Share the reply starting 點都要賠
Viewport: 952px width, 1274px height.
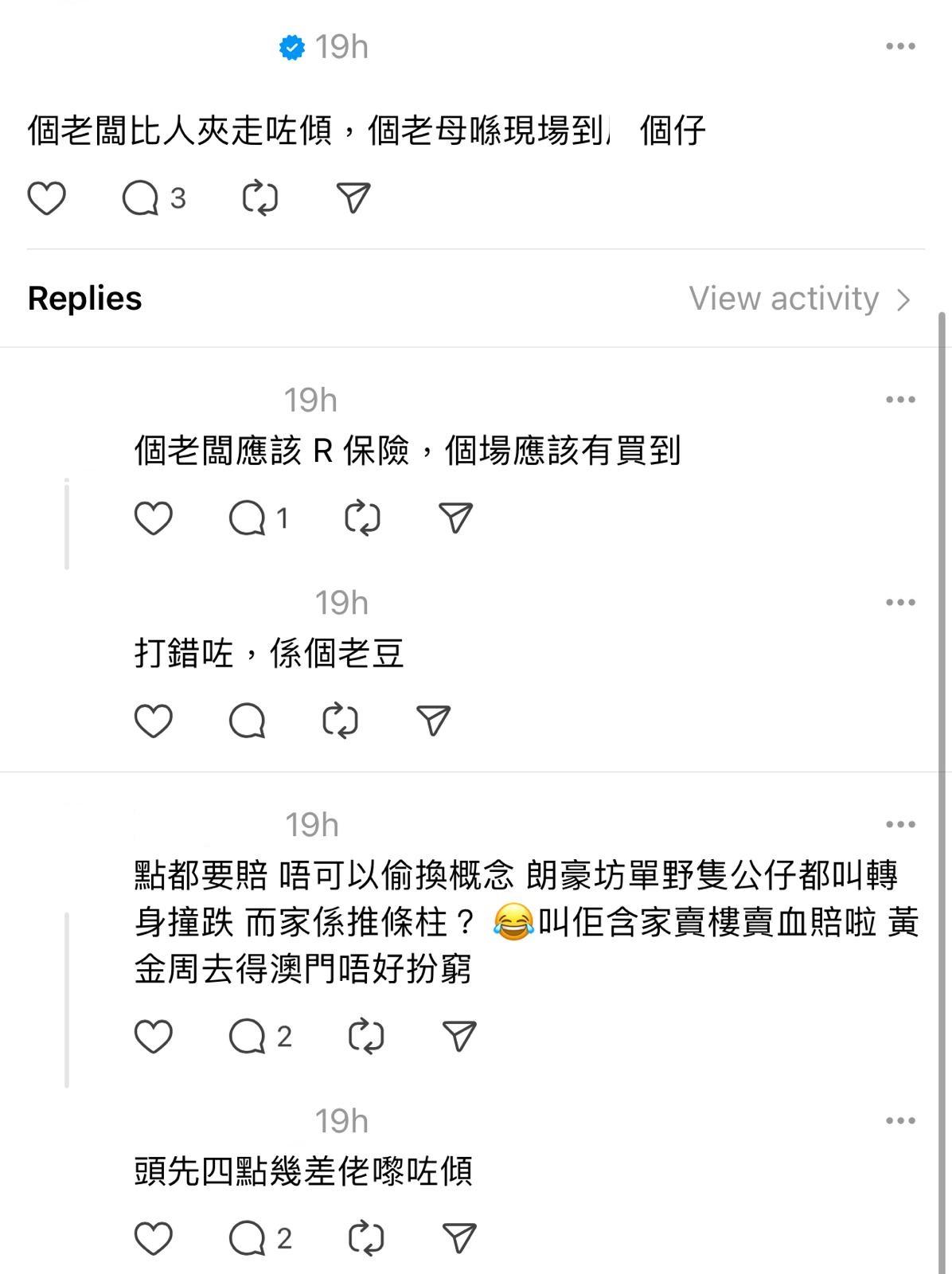[459, 1037]
